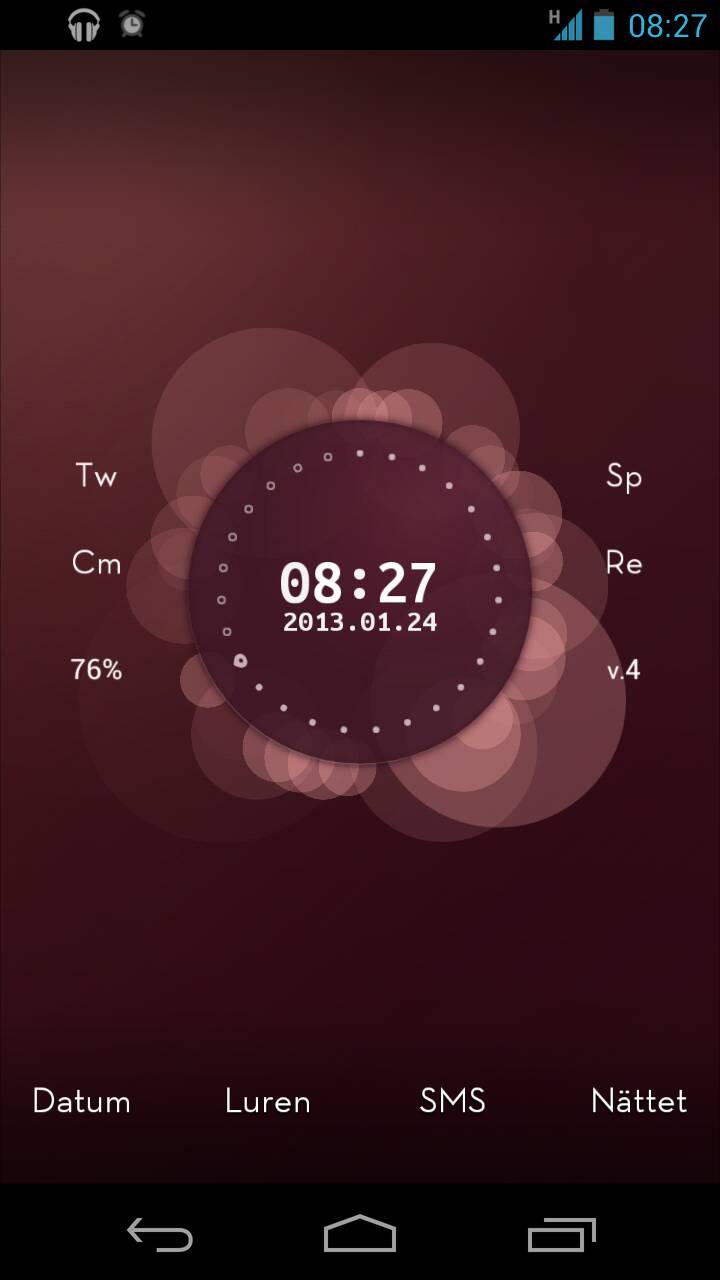This screenshot has height=1280, width=720.
Task: Open the Luren phone shortcut
Action: pos(268,1101)
